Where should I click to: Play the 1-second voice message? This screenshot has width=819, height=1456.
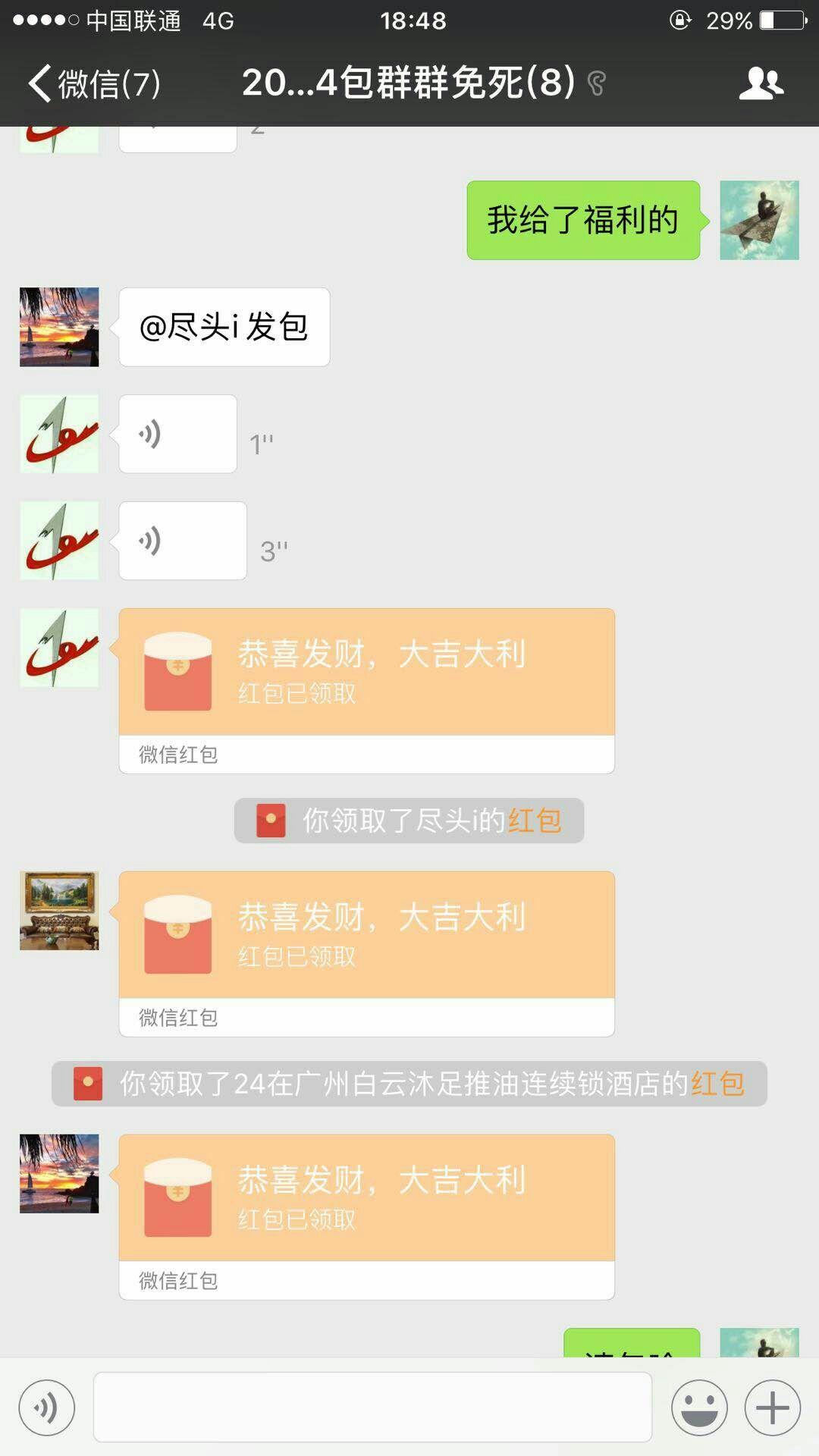pyautogui.click(x=177, y=433)
